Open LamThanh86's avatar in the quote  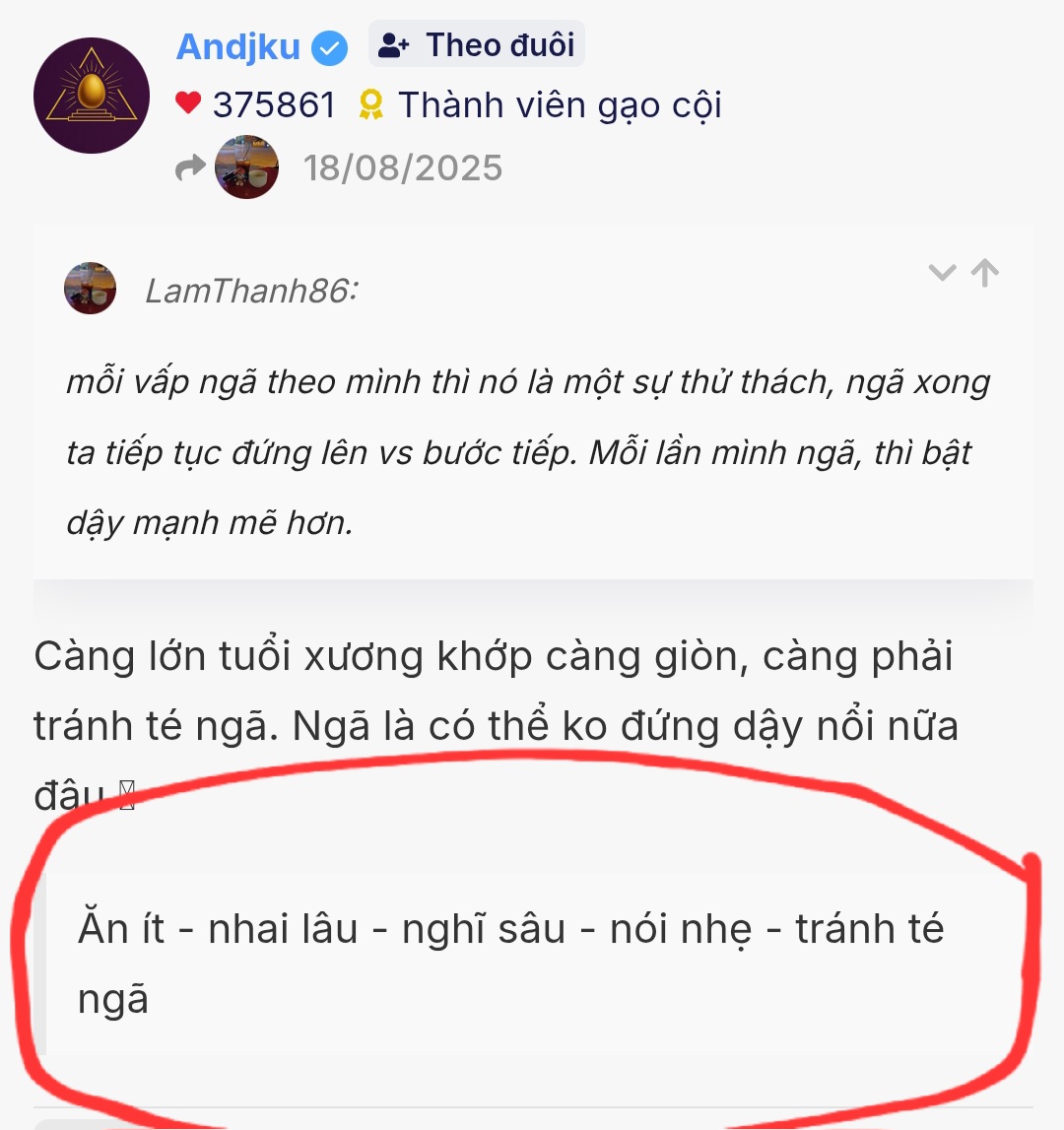[x=91, y=289]
